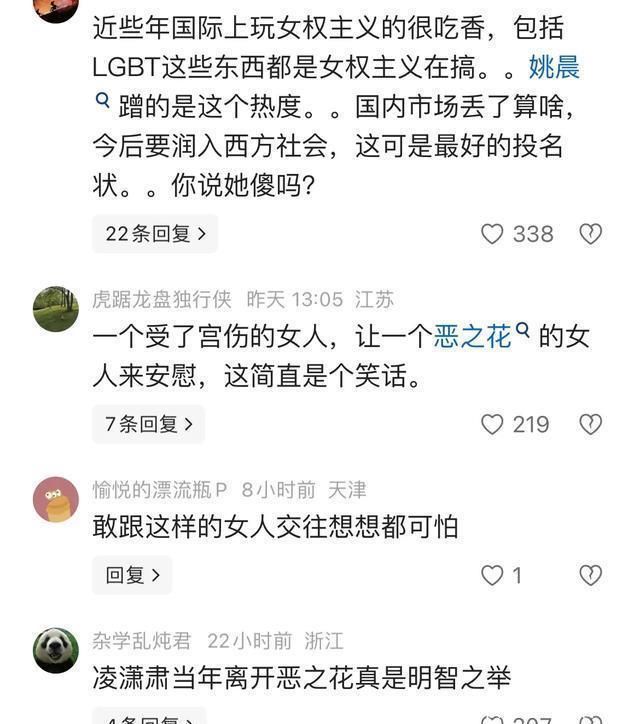
Task: Like 愉悦的漂流瓶P's comment
Action: [492, 575]
